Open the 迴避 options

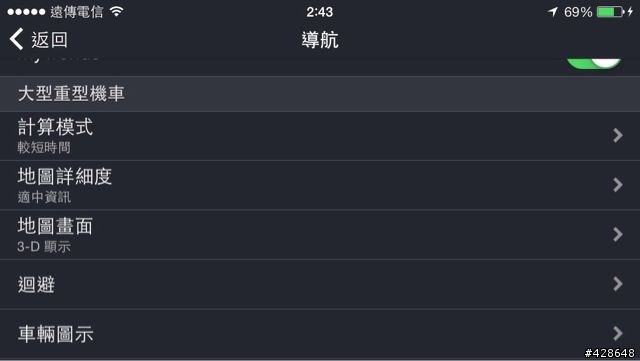point(320,284)
